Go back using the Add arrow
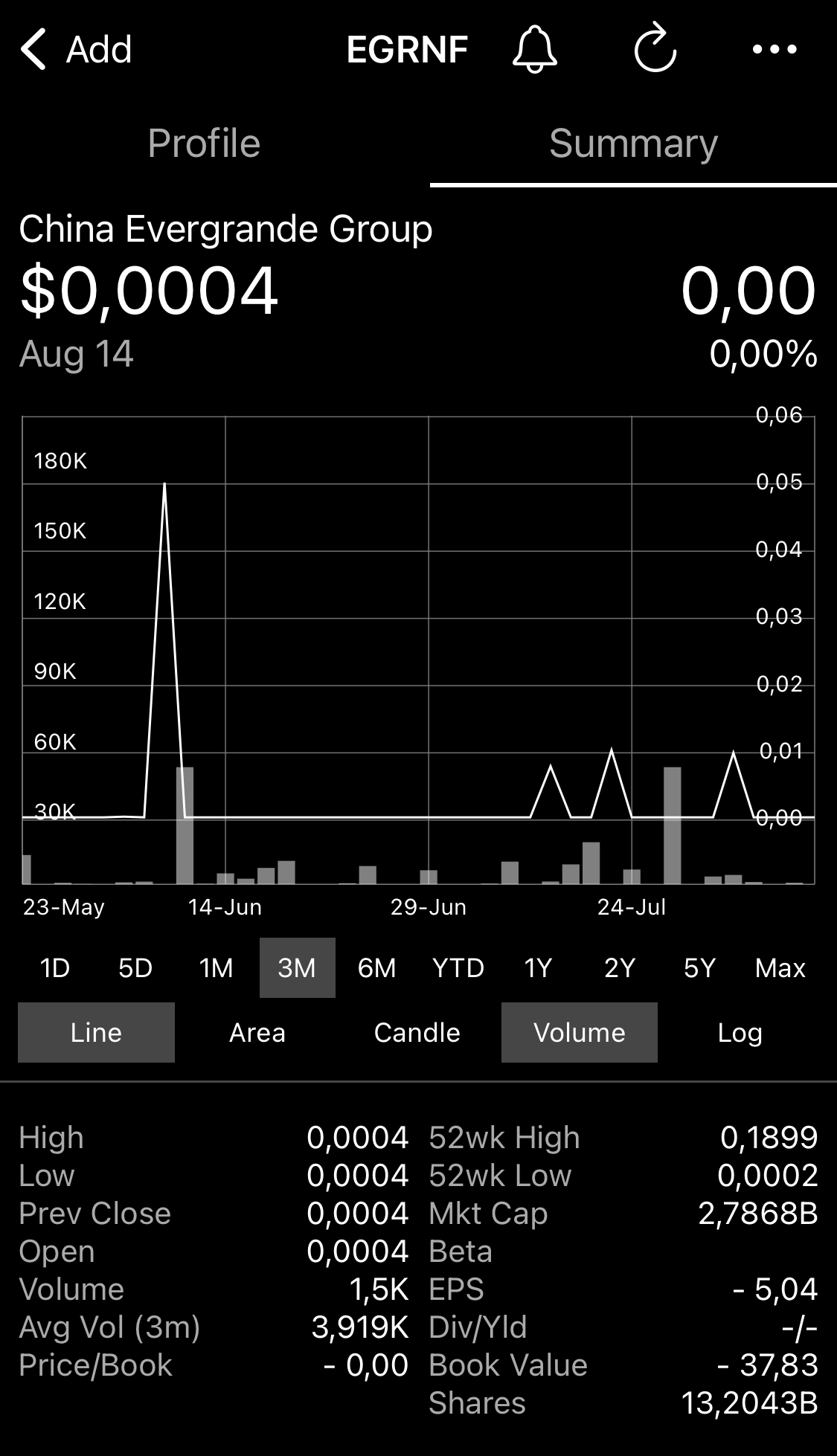837x1456 pixels. [x=76, y=50]
